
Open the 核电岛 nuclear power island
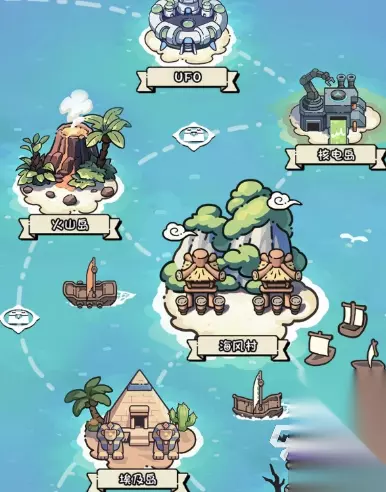(334, 106)
